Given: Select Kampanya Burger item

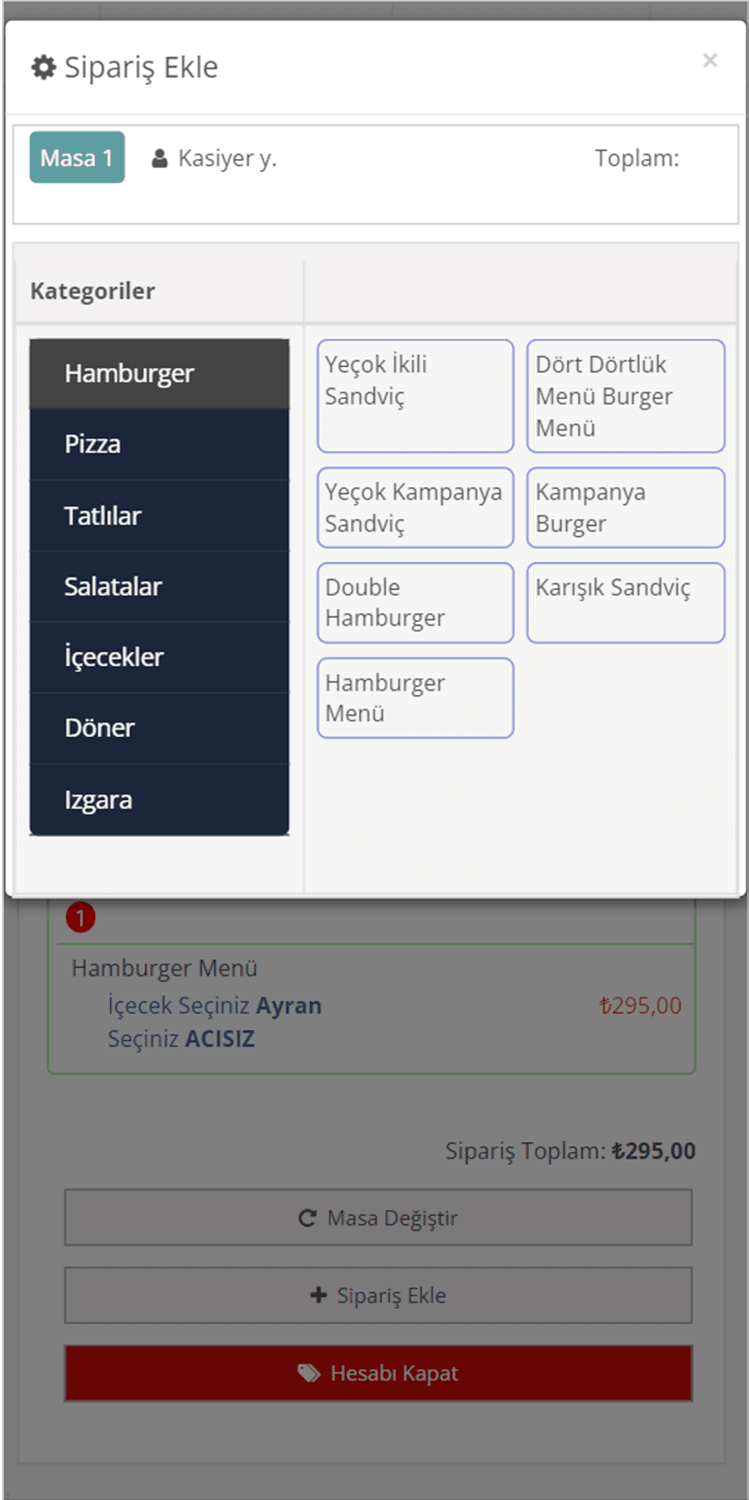Looking at the screenshot, I should click(x=626, y=508).
